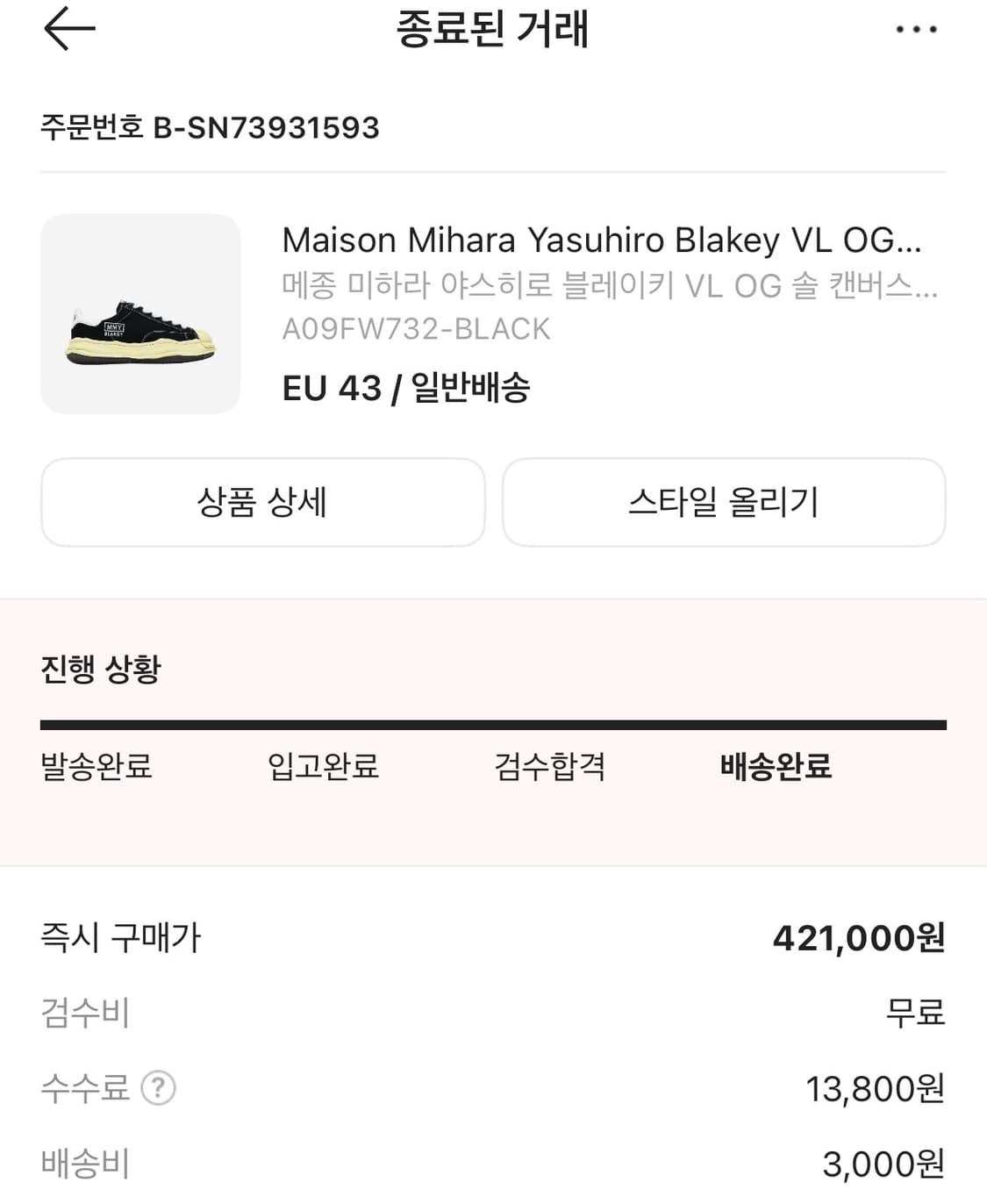Click the back arrow icon

pyautogui.click(x=70, y=29)
